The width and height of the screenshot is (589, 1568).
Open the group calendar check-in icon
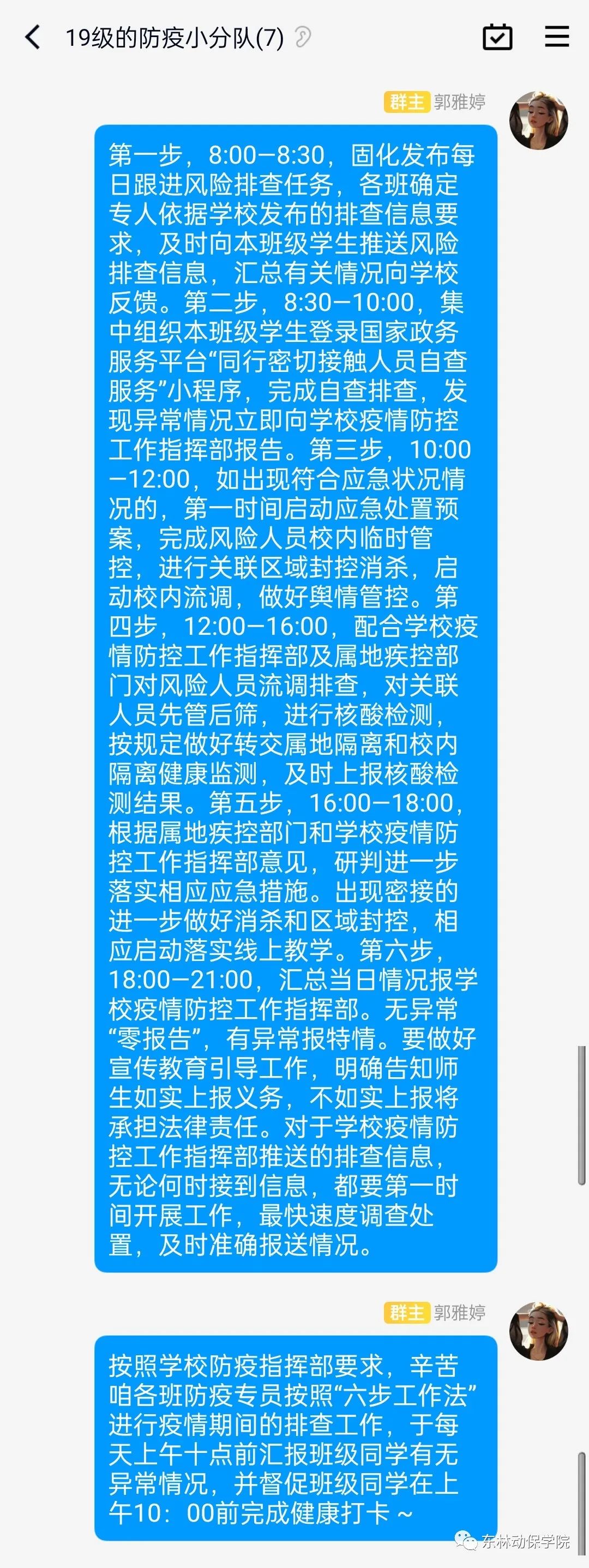pyautogui.click(x=497, y=37)
